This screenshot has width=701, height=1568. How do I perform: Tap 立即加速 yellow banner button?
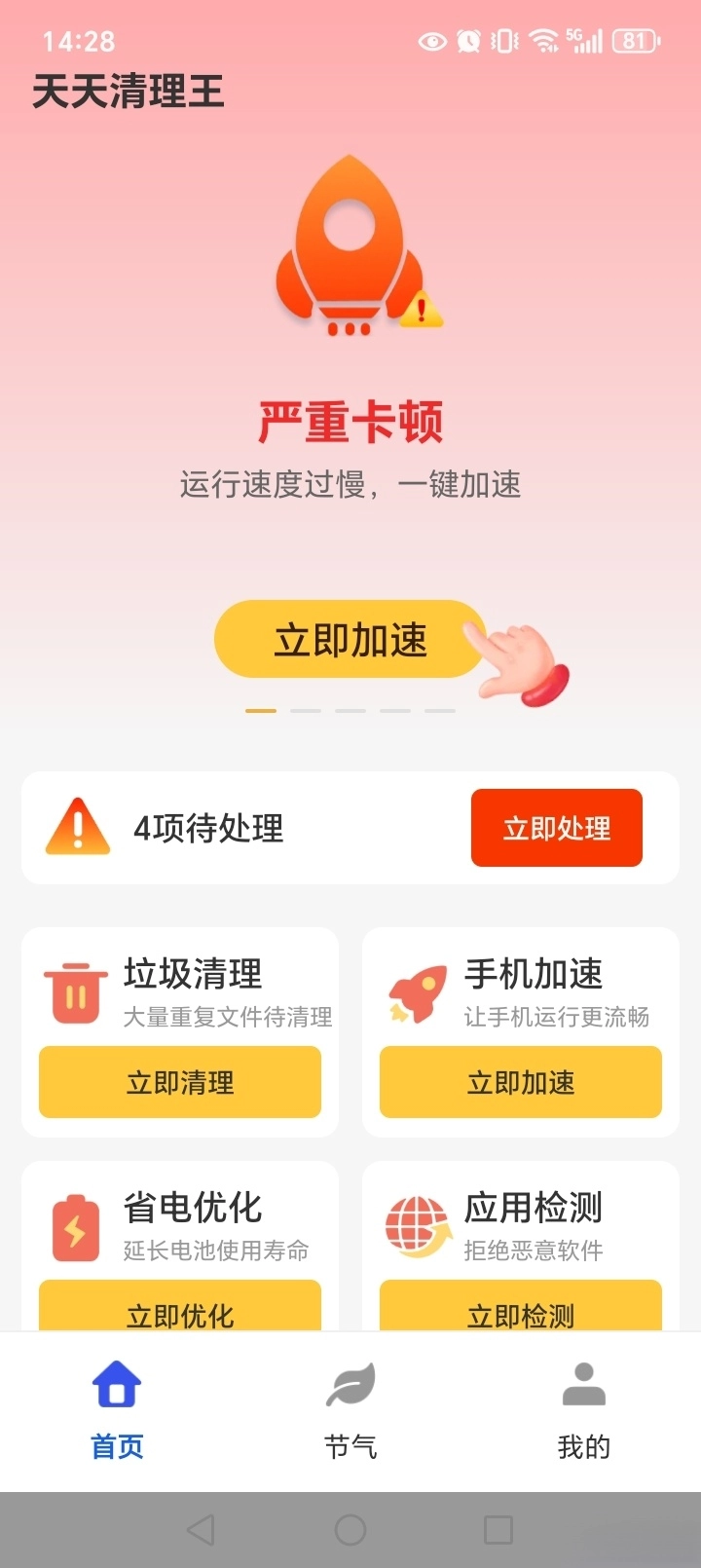(x=349, y=639)
